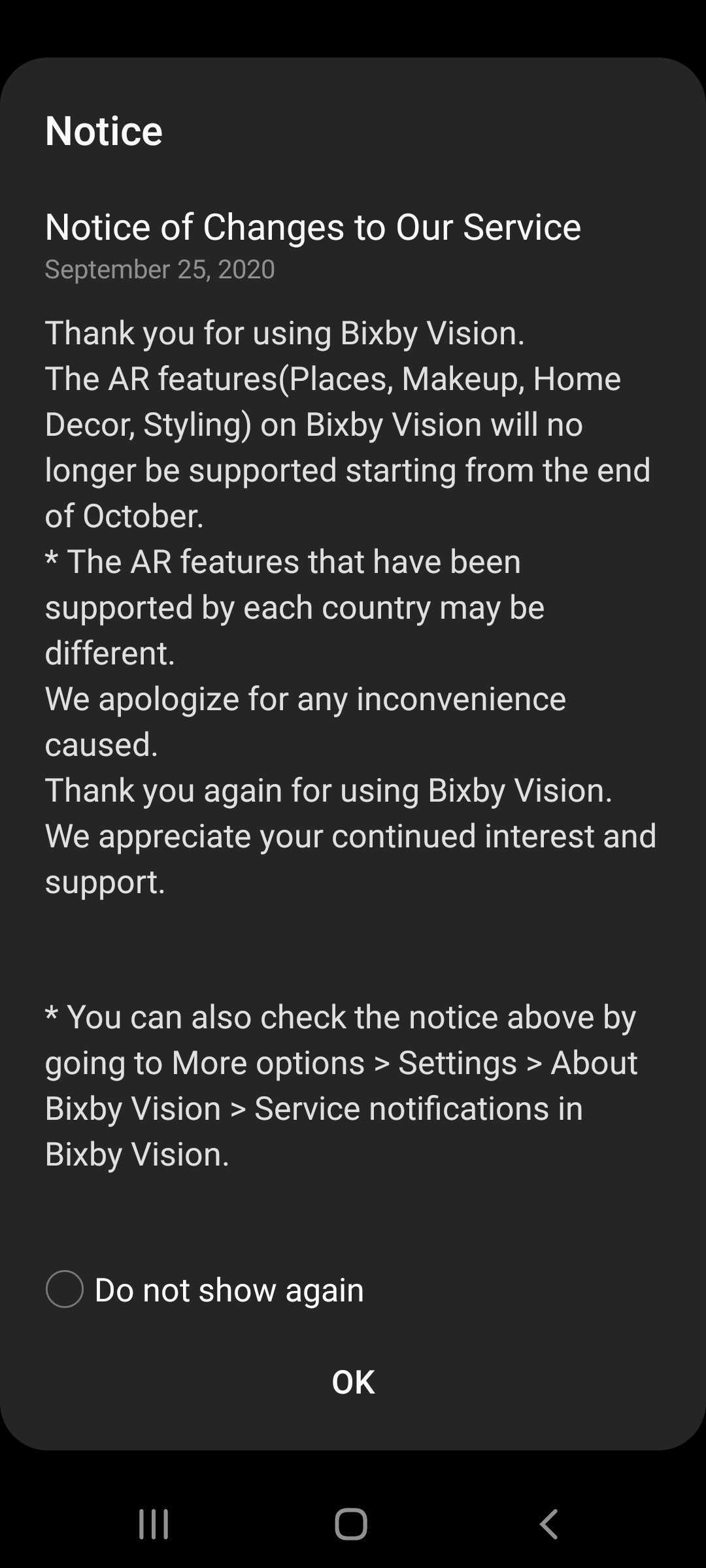Go to the home screen
The image size is (706, 1568).
click(x=351, y=1524)
